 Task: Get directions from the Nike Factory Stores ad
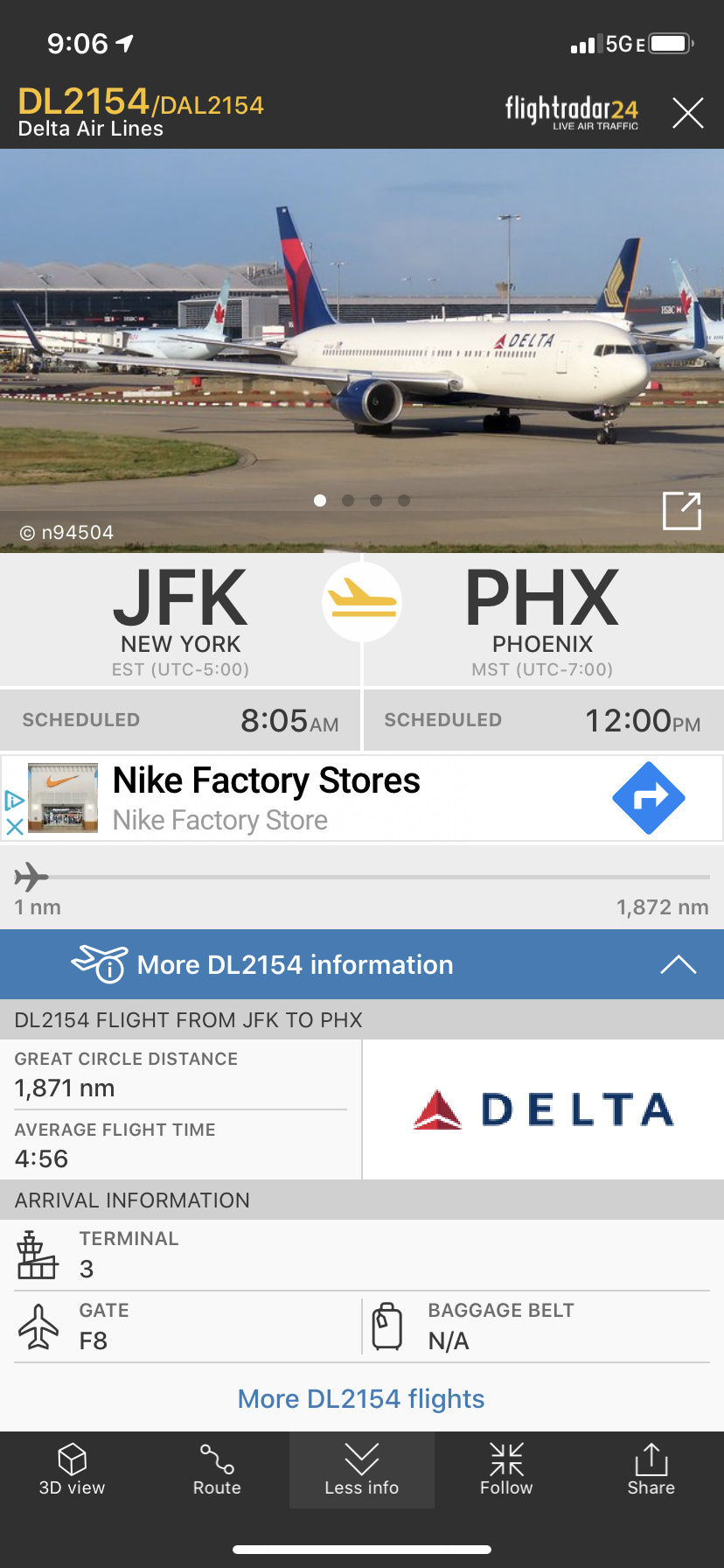pos(648,798)
